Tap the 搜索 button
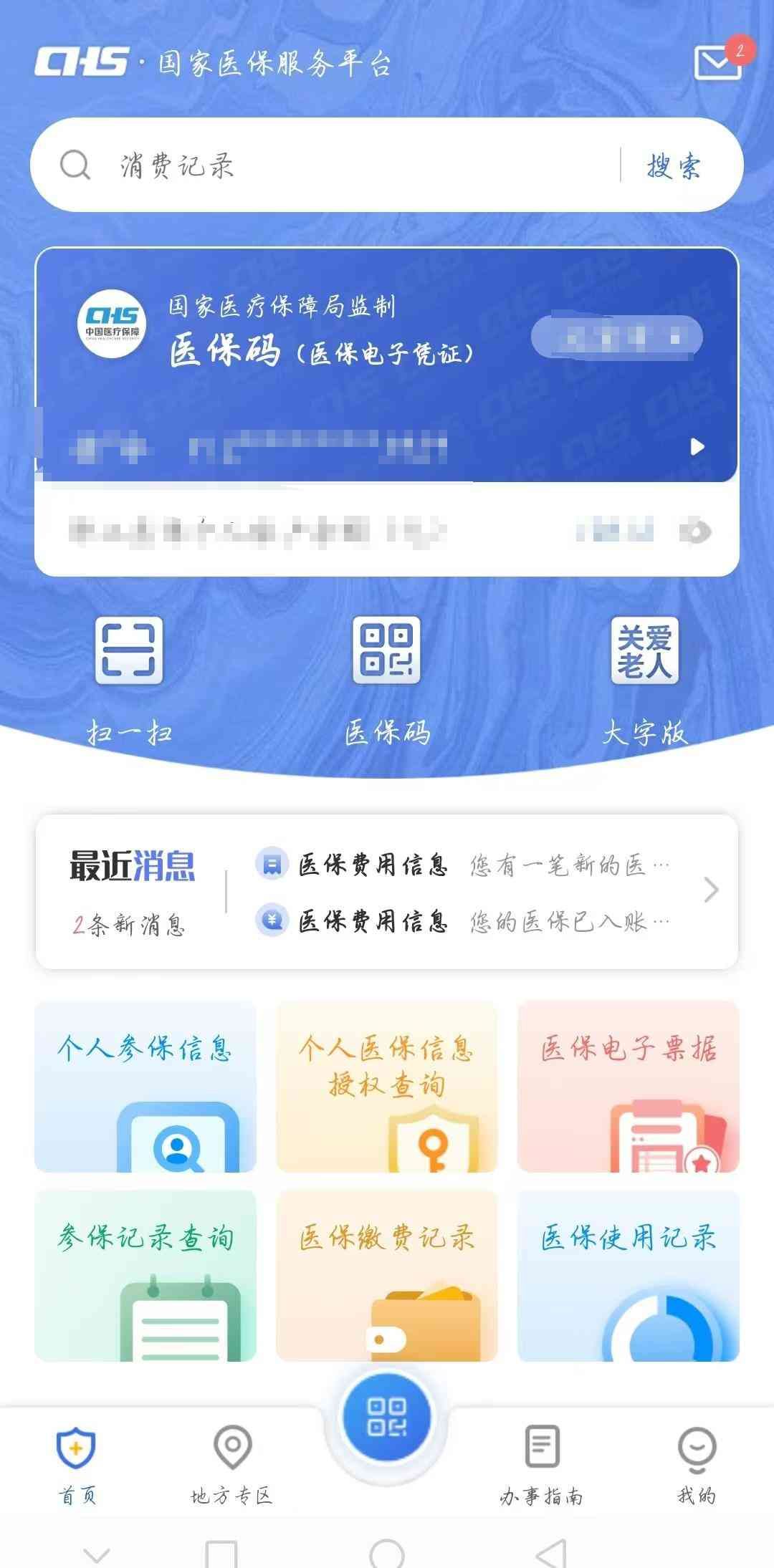774x1568 pixels. point(673,166)
